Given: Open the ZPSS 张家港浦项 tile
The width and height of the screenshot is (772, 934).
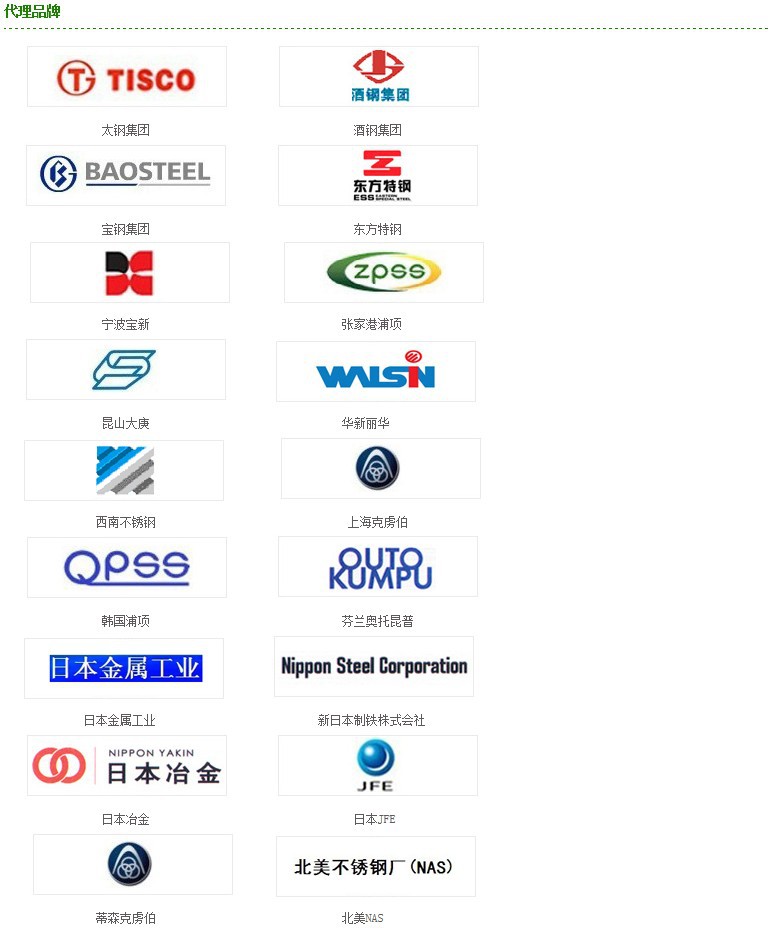Looking at the screenshot, I should 384,272.
